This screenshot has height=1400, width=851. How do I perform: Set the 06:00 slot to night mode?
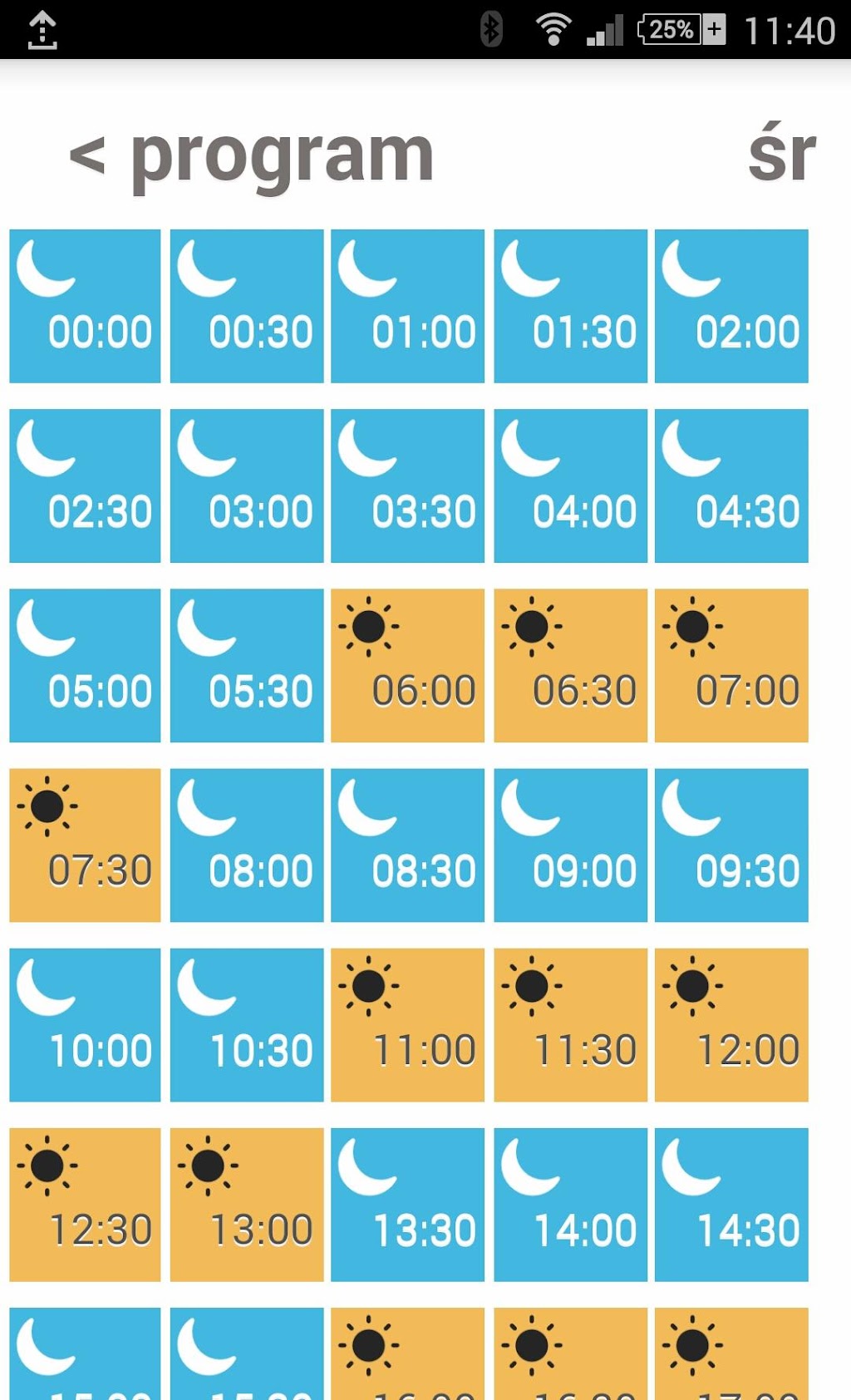pos(407,665)
